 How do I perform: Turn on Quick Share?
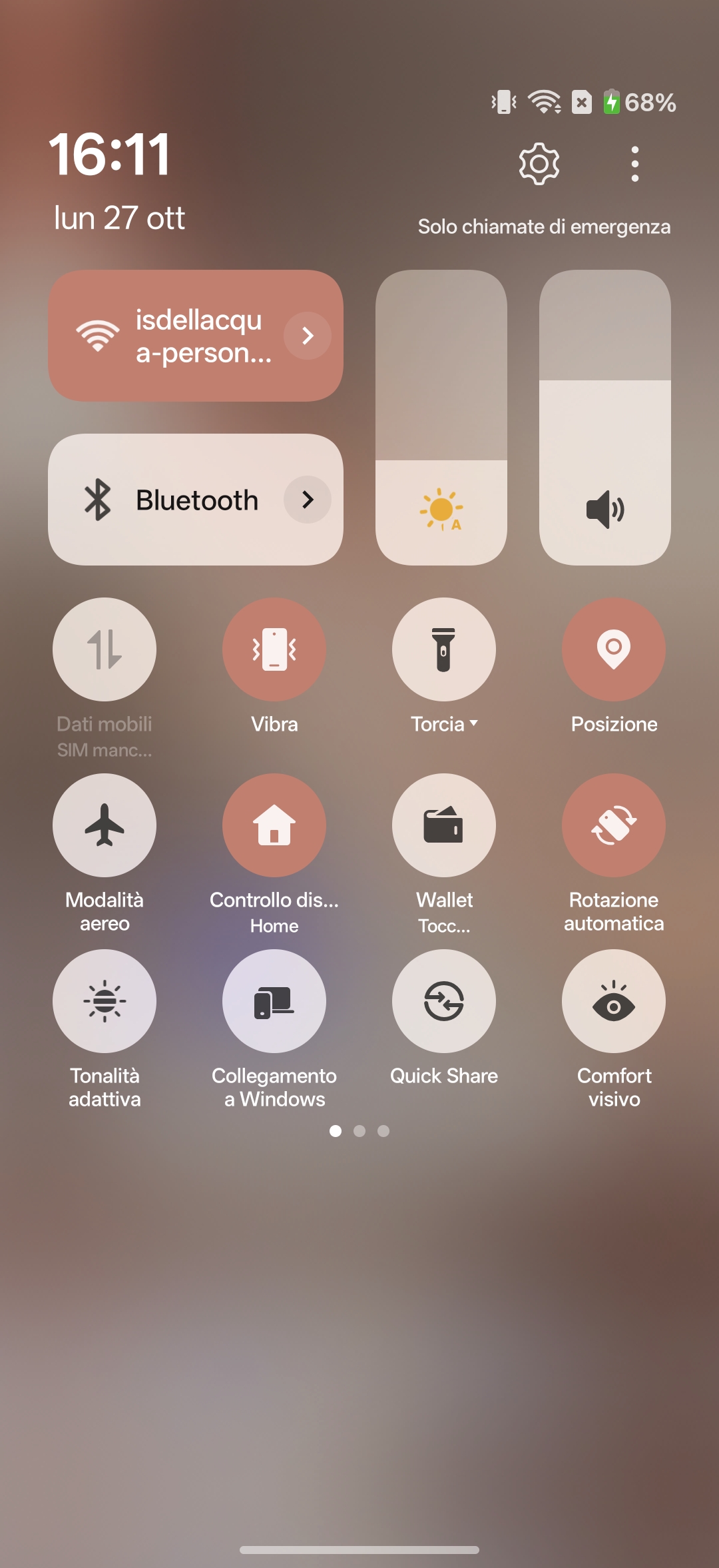pos(444,1001)
